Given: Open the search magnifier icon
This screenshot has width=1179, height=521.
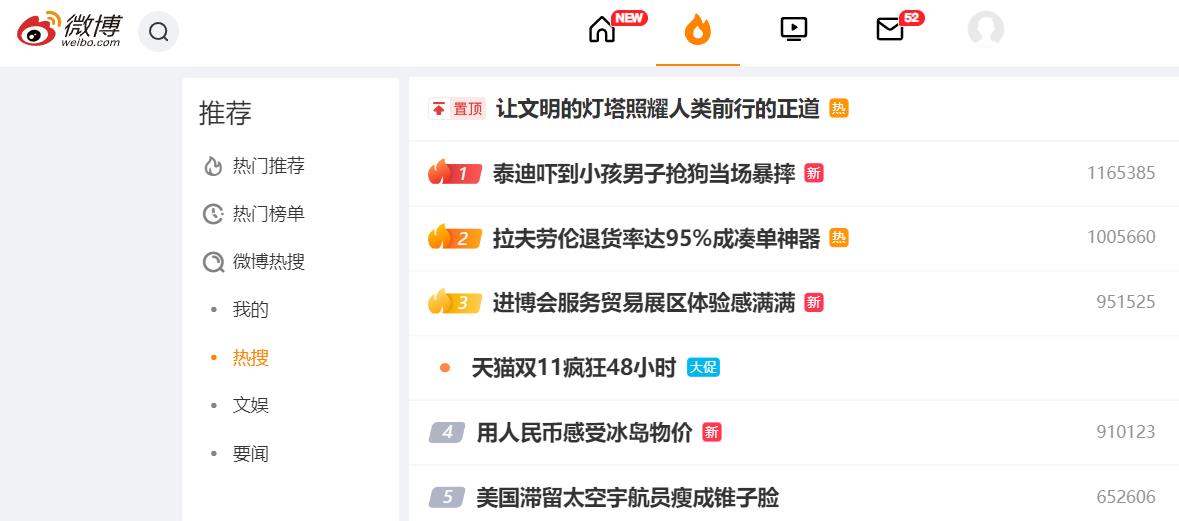Looking at the screenshot, I should (x=159, y=32).
